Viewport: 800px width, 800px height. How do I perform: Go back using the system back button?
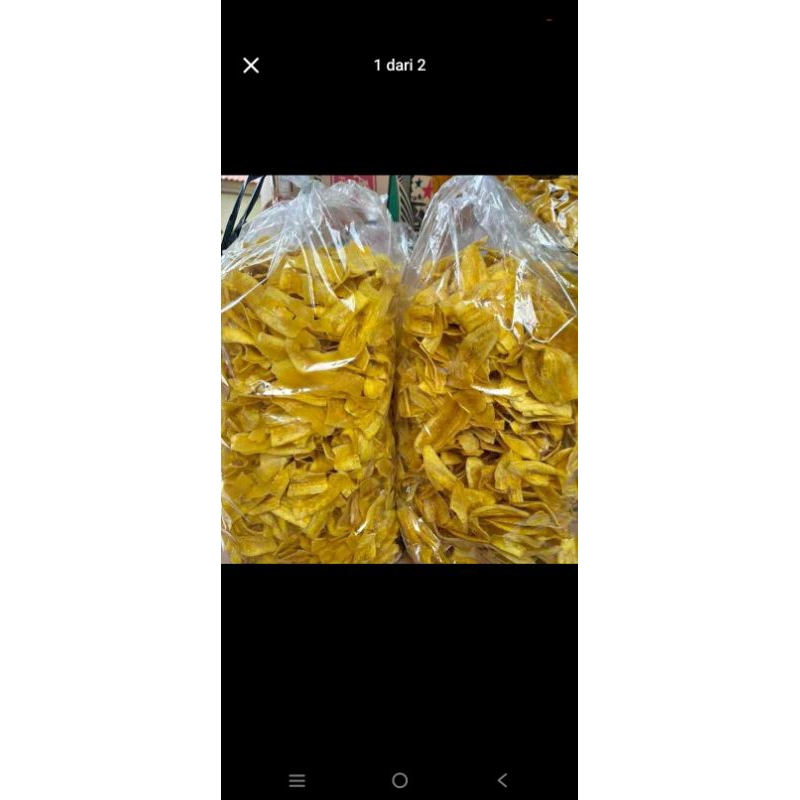[x=502, y=780]
